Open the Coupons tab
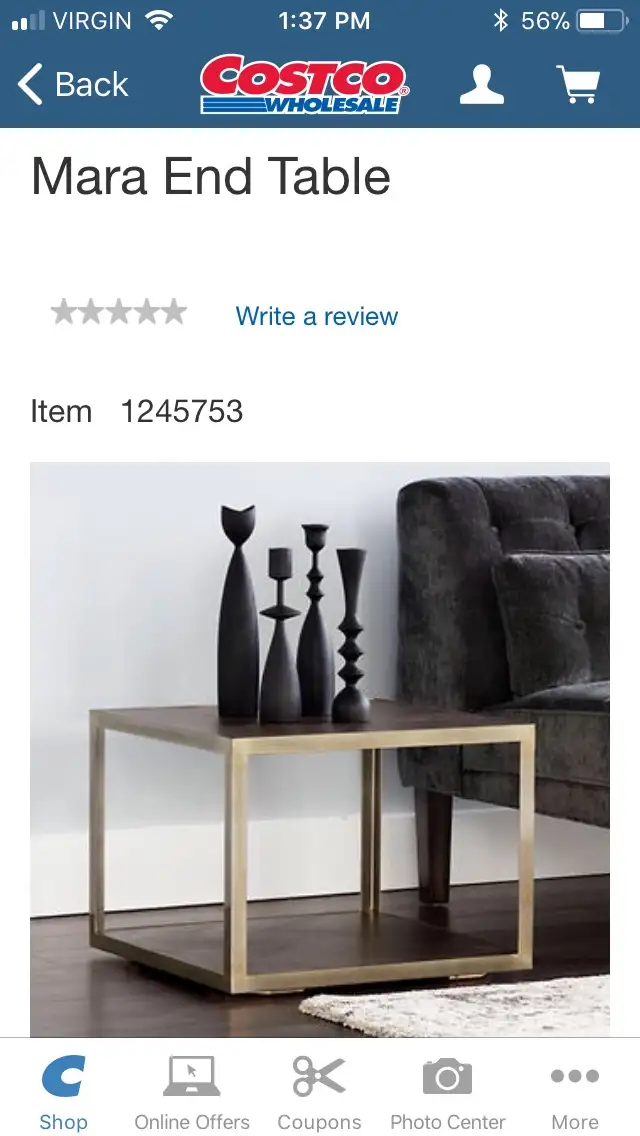Viewport: 640px width, 1136px height. coord(319,1092)
